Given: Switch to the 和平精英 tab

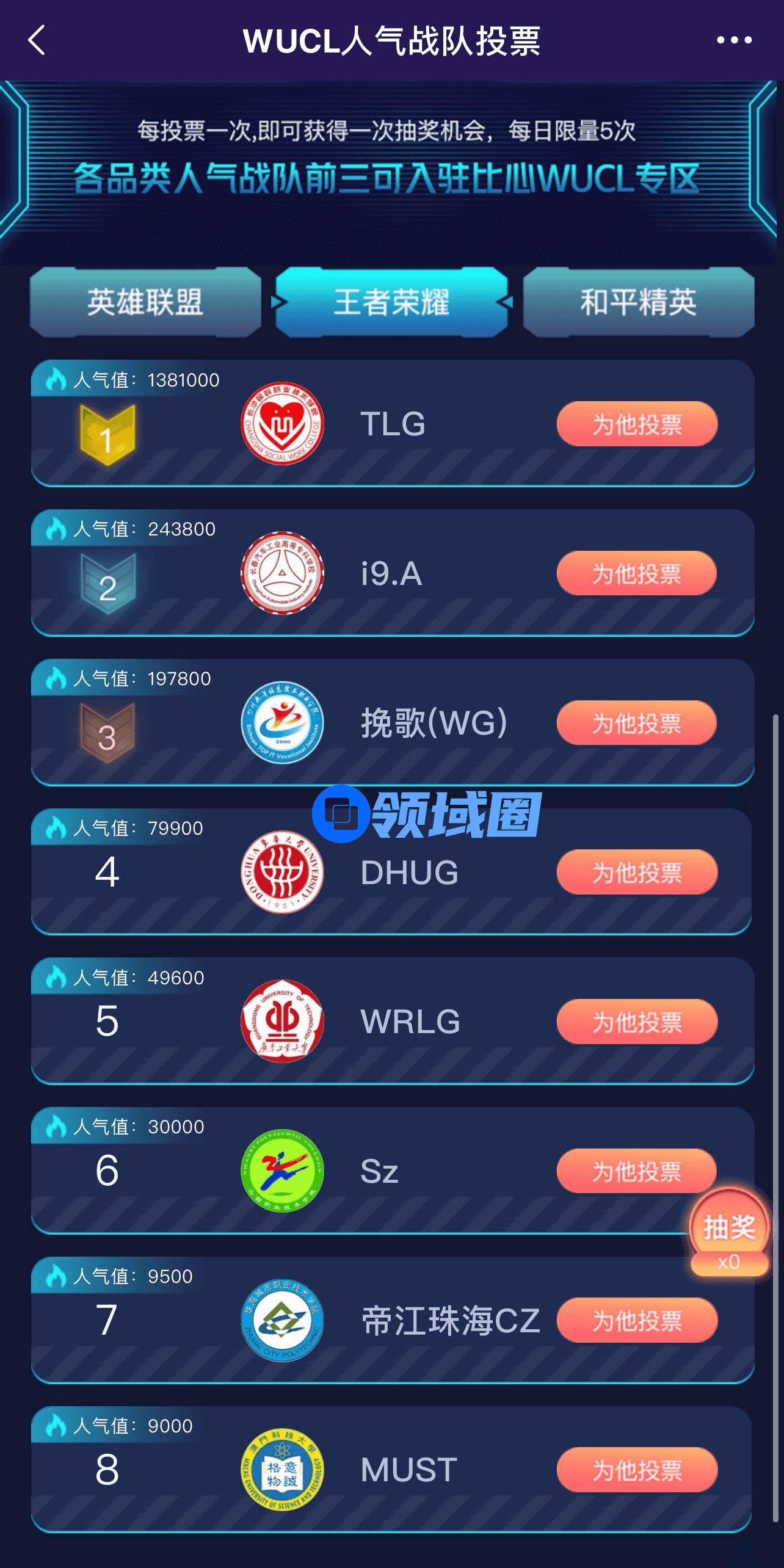Looking at the screenshot, I should click(638, 302).
